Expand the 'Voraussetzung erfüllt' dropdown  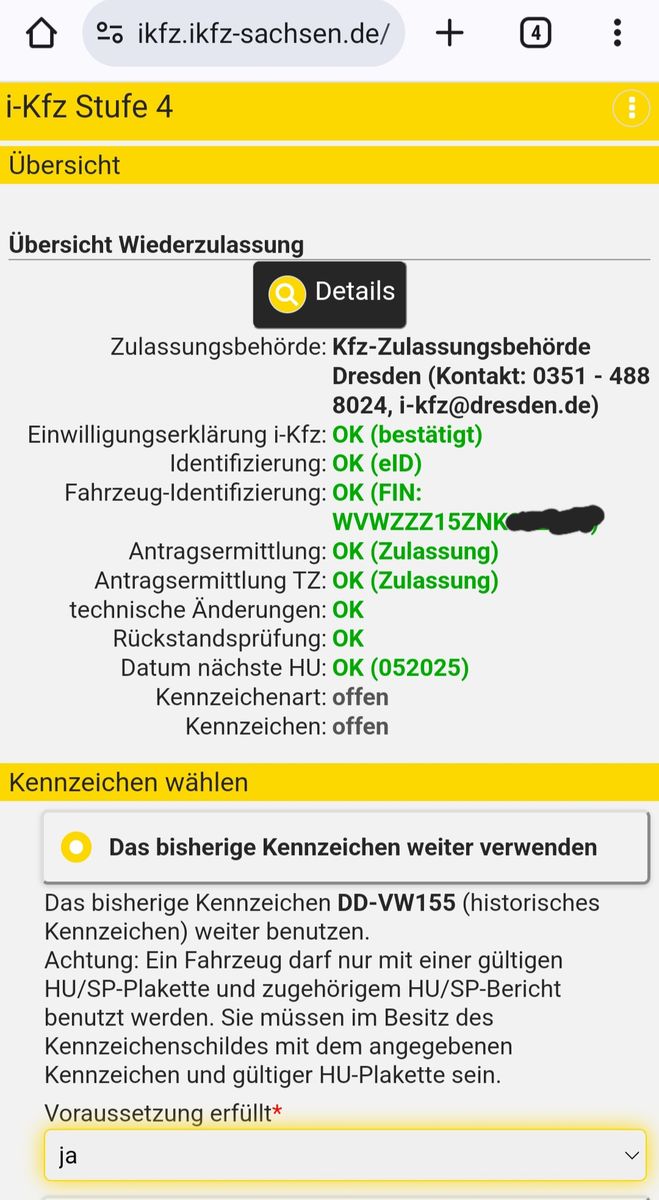point(345,1155)
